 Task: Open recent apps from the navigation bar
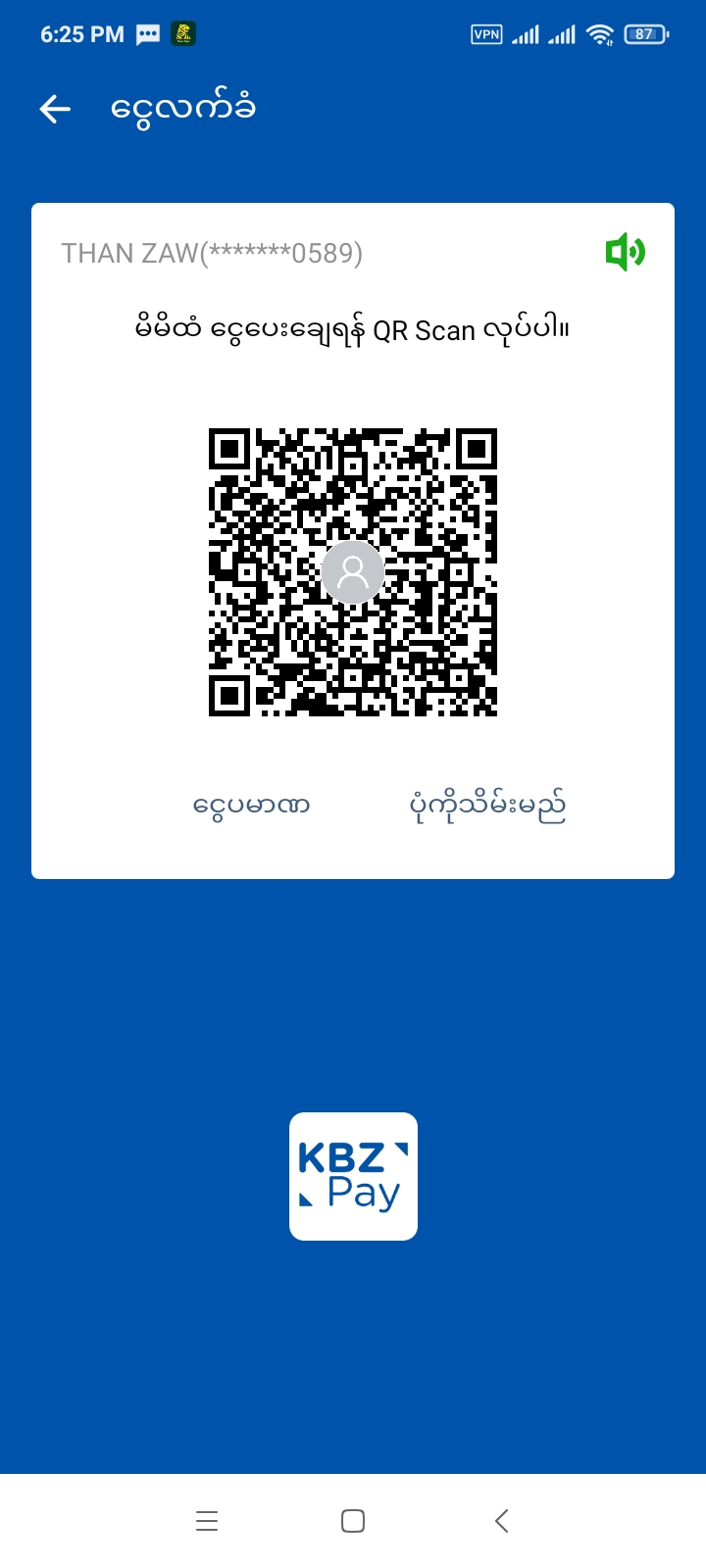pos(207,1521)
